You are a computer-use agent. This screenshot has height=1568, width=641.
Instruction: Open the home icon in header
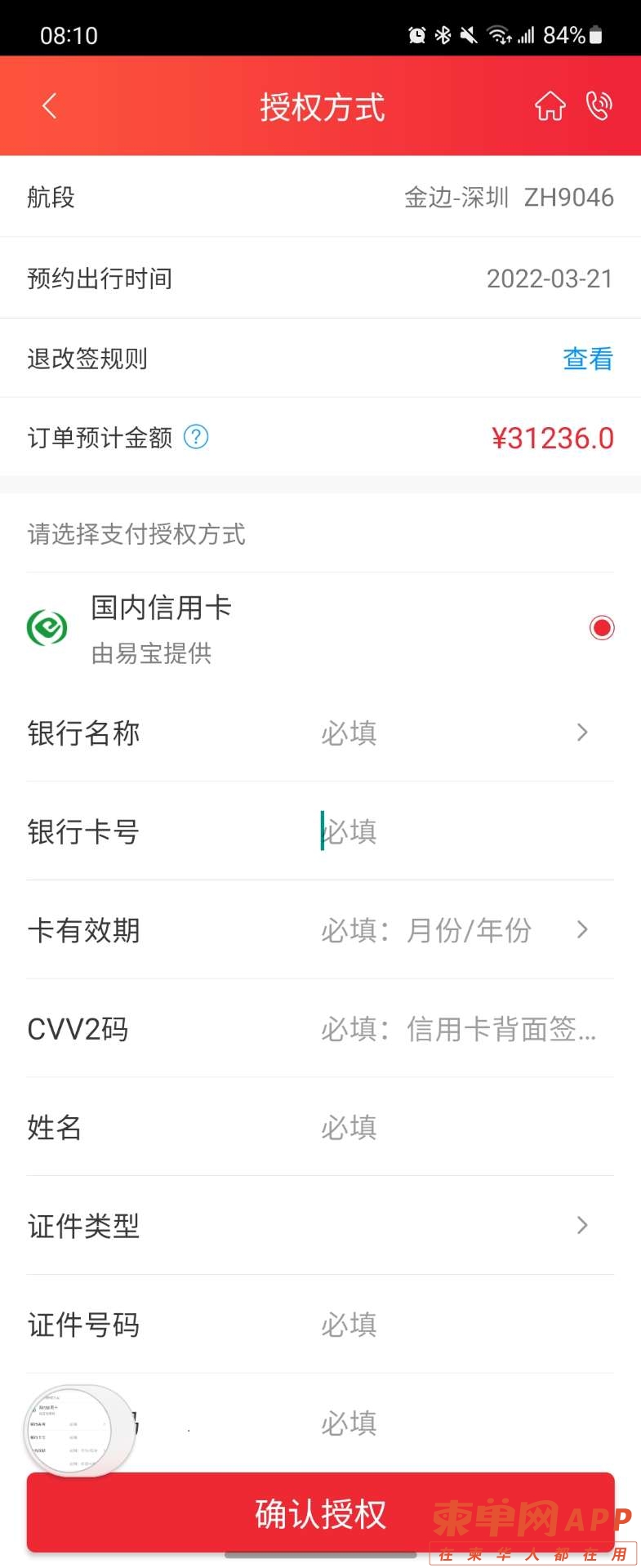pyautogui.click(x=550, y=105)
